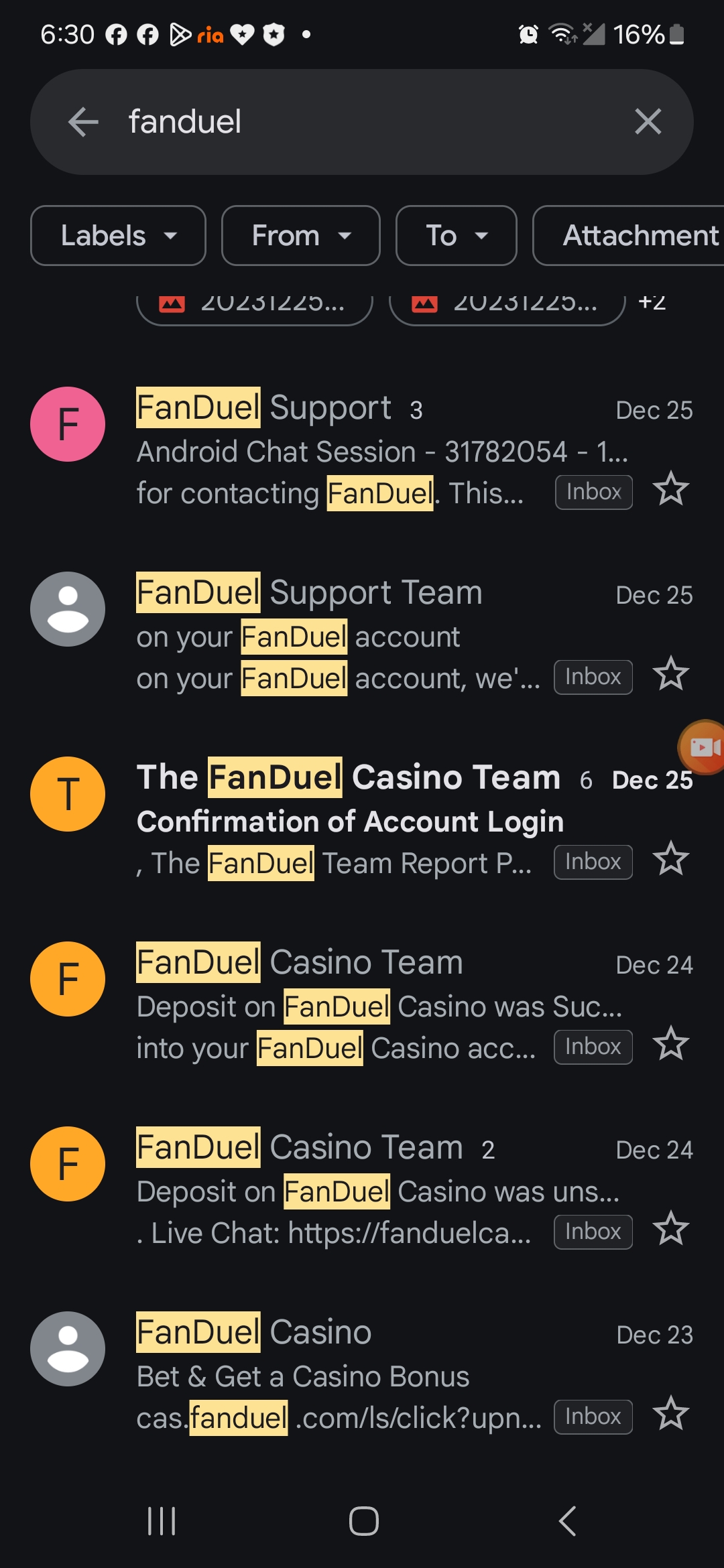Tap the floating screen recorder bubble
This screenshot has height=1568, width=724.
(702, 747)
